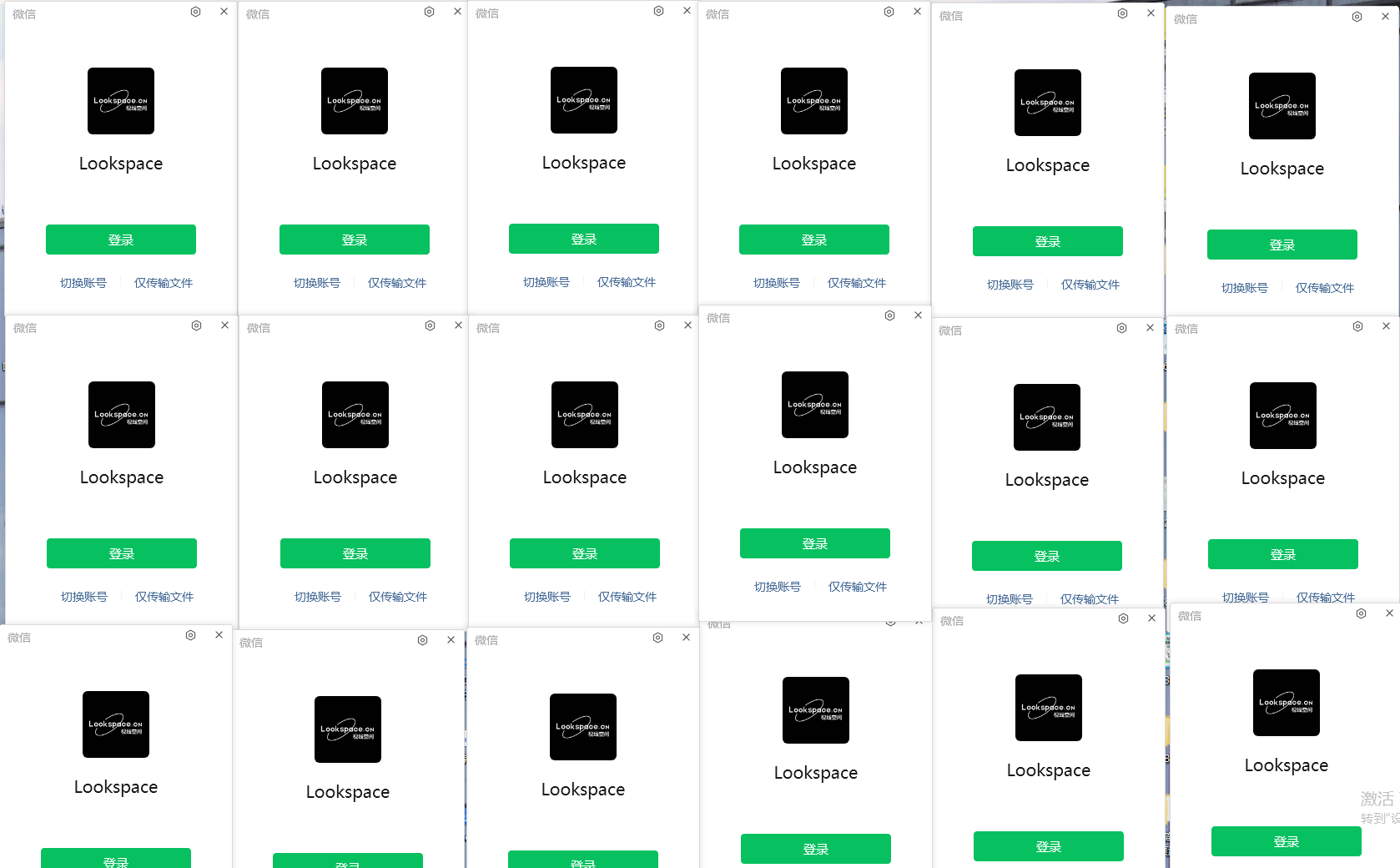
Task: Tap 切换账号 in the top-left WeChat window
Action: pyautogui.click(x=83, y=283)
